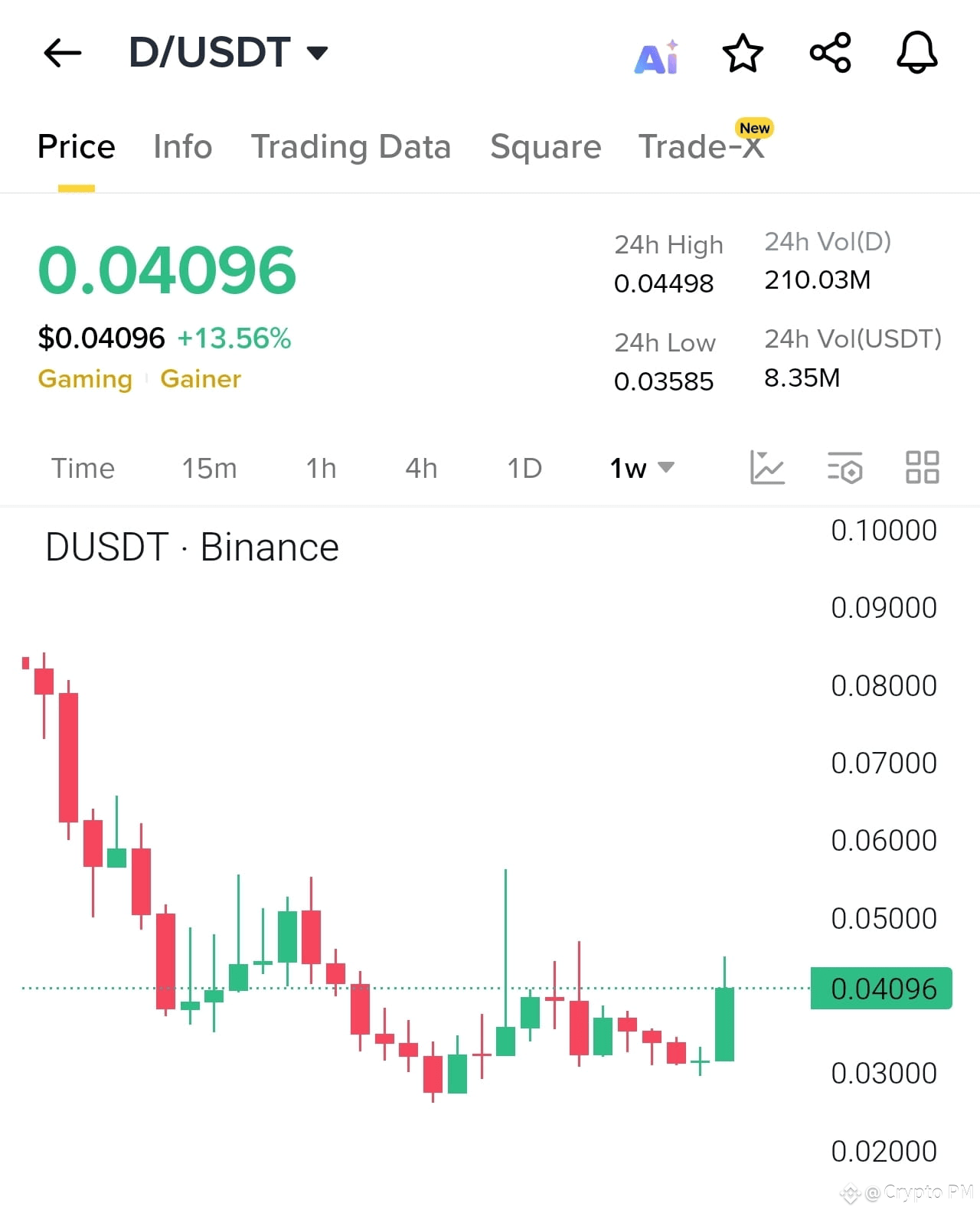The width and height of the screenshot is (980, 1213).
Task: Open the technical indicators icon
Action: coord(844,467)
